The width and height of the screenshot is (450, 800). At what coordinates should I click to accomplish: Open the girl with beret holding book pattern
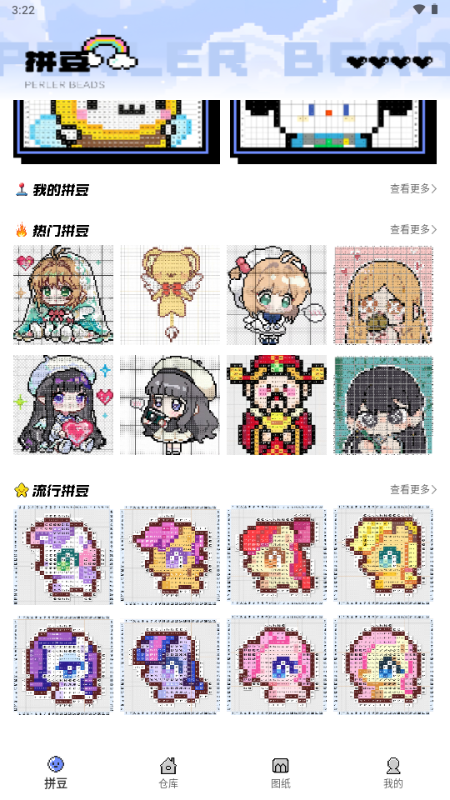(170, 405)
